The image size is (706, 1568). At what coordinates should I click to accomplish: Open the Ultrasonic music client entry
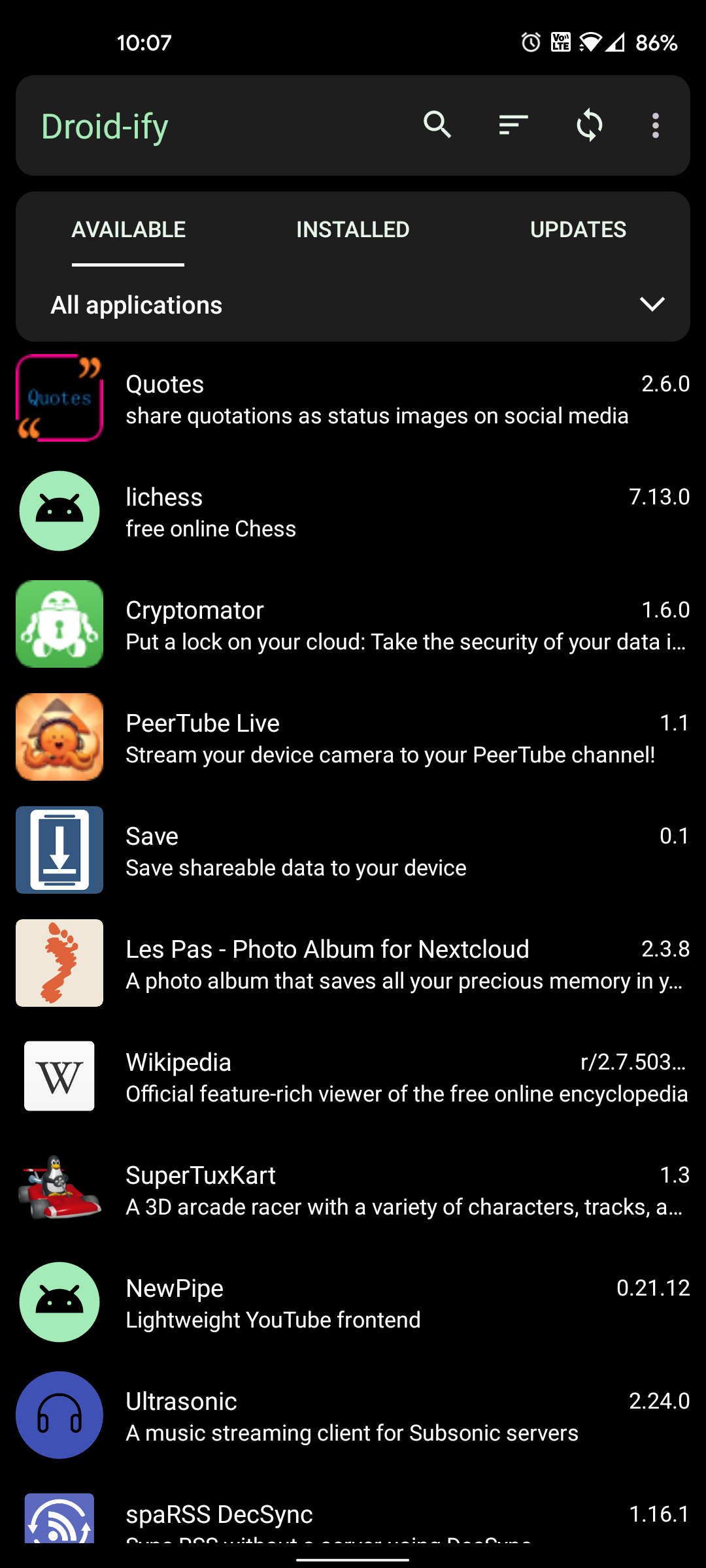(353, 1415)
